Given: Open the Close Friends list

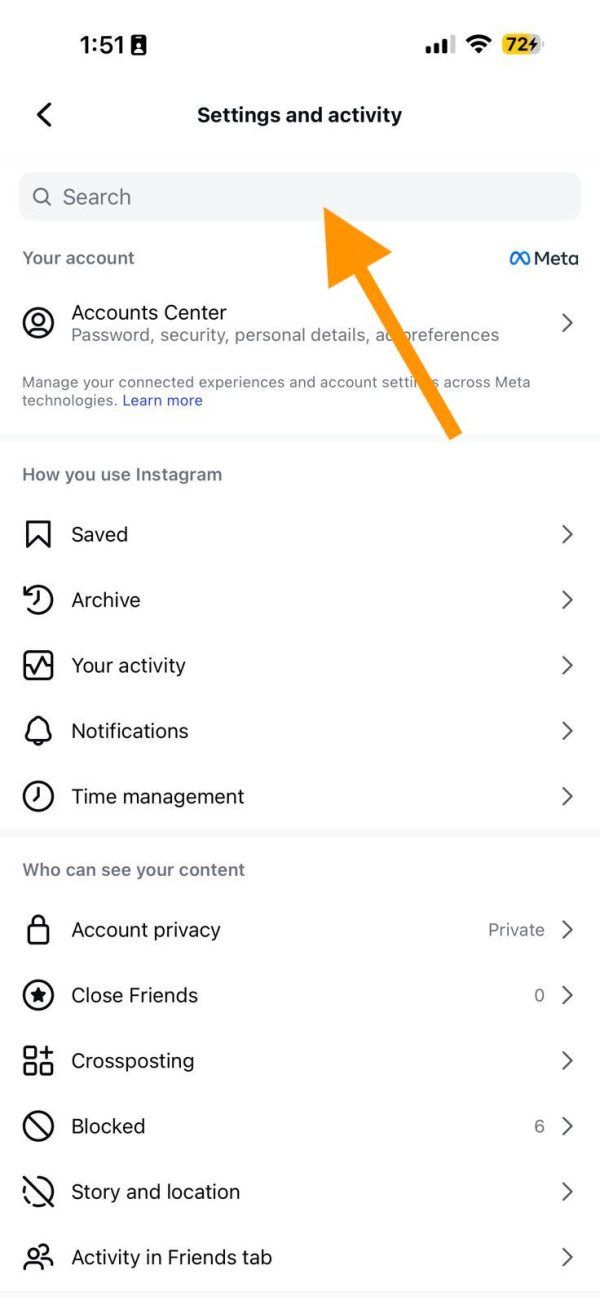Looking at the screenshot, I should click(x=298, y=996).
